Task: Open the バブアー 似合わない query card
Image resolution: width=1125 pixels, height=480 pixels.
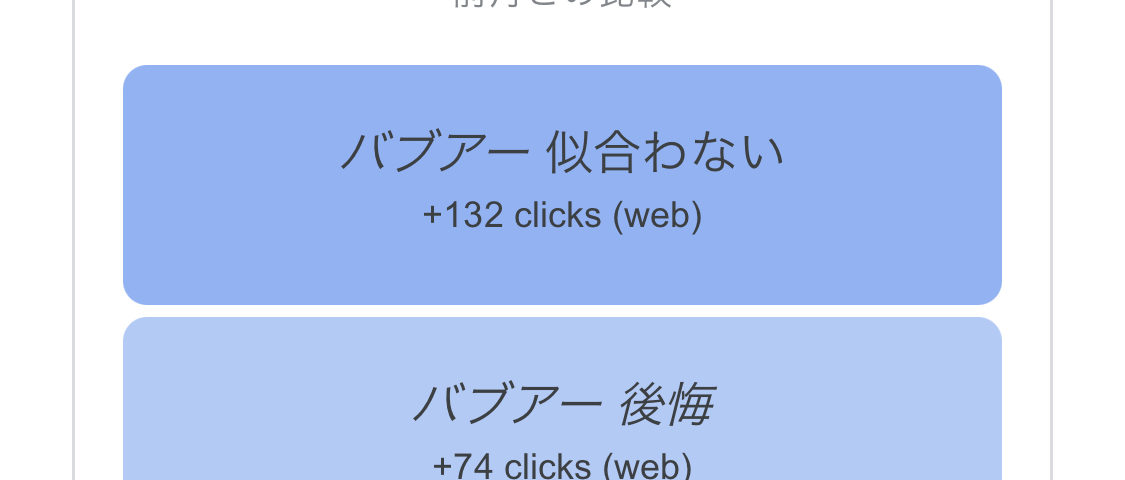Action: tap(562, 184)
